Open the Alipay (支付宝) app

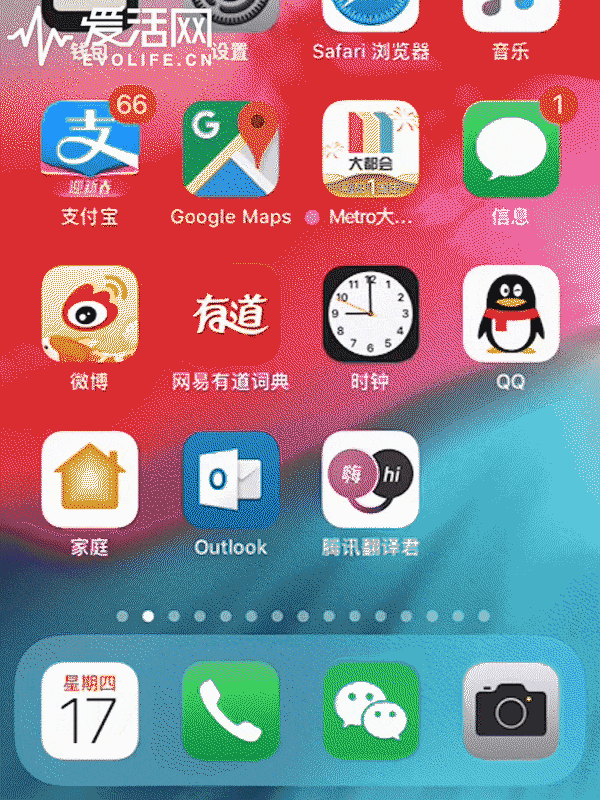pos(90,150)
